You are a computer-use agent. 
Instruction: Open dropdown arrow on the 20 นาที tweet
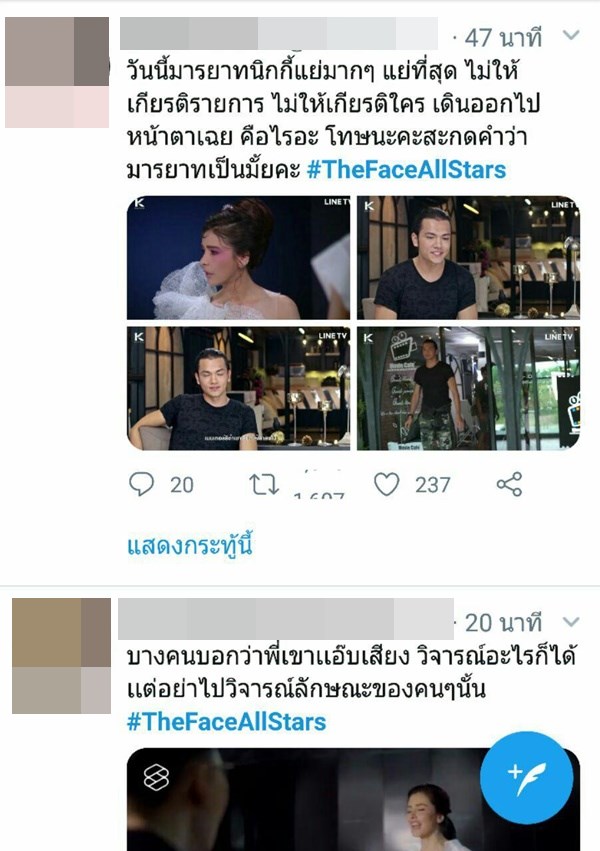[572, 622]
